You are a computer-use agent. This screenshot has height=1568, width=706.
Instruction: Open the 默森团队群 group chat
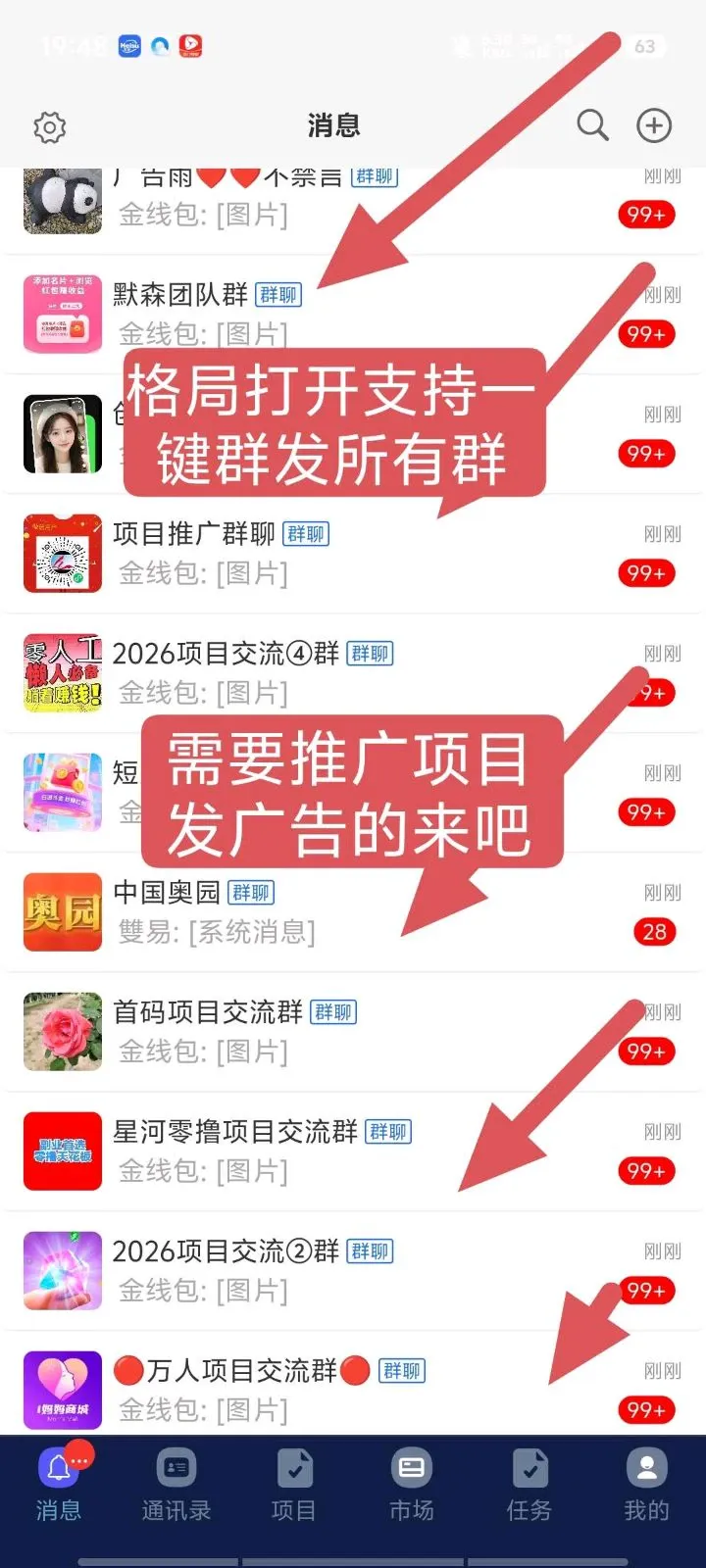tap(181, 295)
